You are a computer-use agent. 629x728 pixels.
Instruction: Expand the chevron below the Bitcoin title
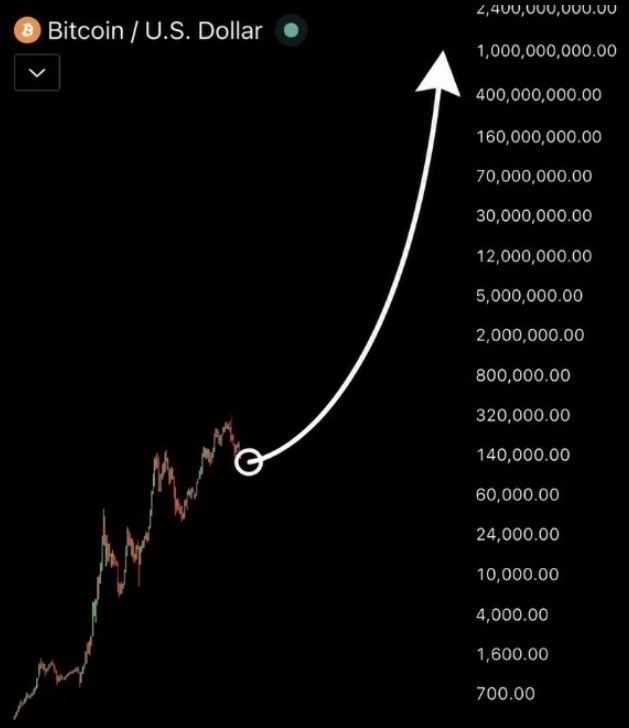point(37,72)
